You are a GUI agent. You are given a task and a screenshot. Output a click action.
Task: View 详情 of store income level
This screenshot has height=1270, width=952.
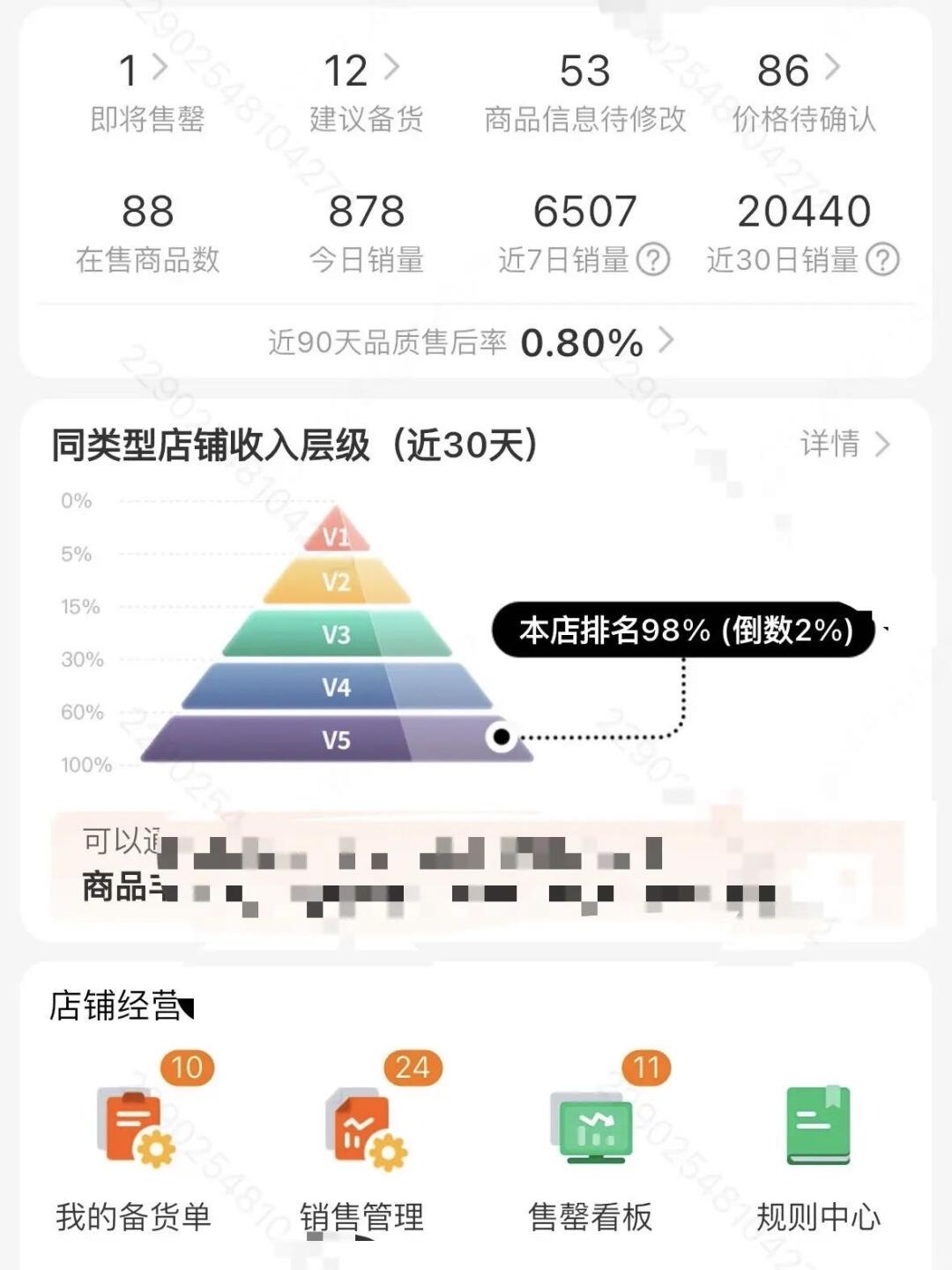pos(844,444)
